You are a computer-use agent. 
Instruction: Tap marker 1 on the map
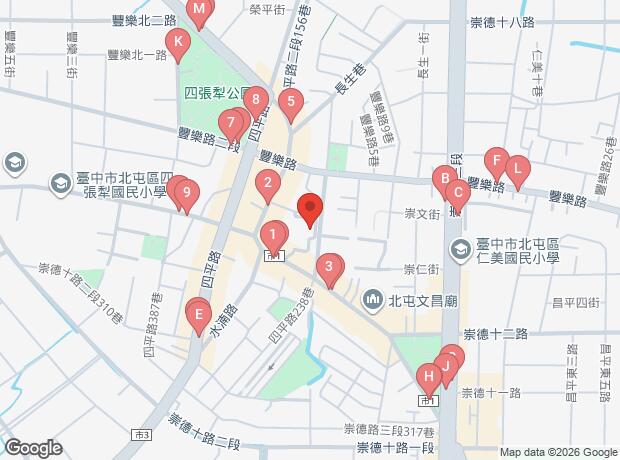click(273, 238)
